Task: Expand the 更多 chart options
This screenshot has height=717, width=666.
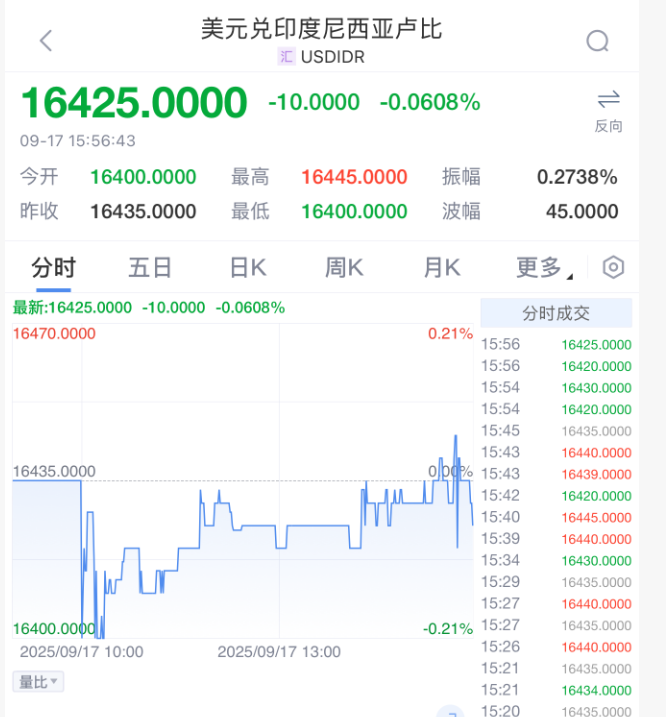Action: [x=543, y=268]
